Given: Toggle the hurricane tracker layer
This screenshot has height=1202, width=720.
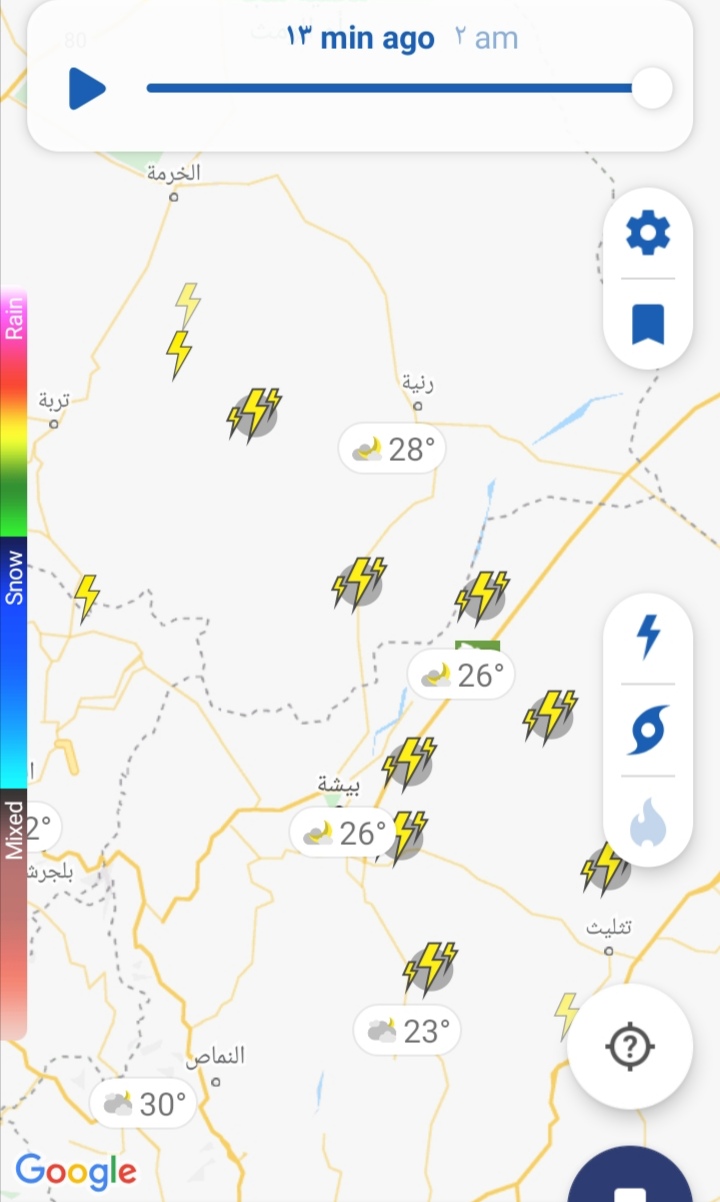Looking at the screenshot, I should click(649, 729).
